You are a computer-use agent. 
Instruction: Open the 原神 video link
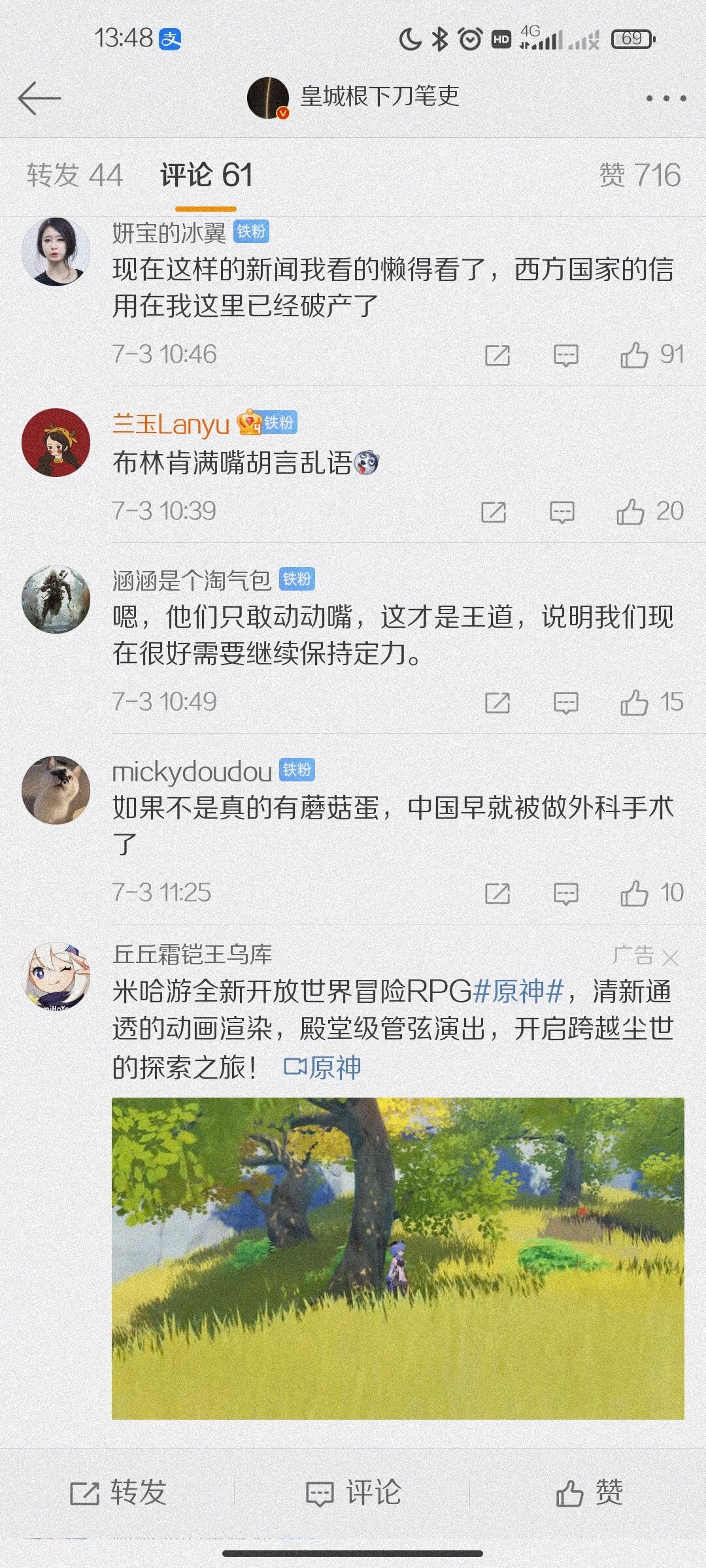pos(323,1068)
